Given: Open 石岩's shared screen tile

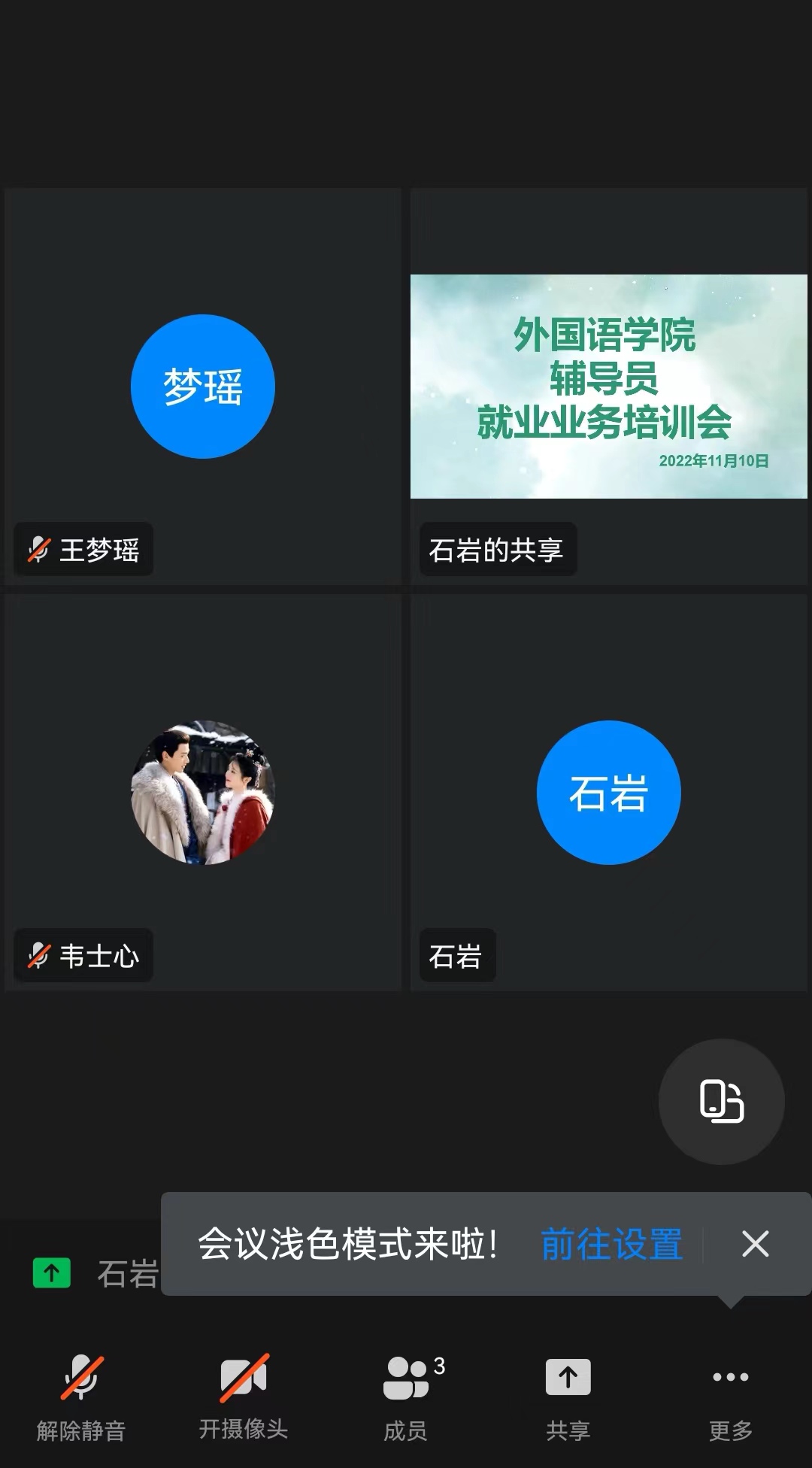Looking at the screenshot, I should pos(608,387).
